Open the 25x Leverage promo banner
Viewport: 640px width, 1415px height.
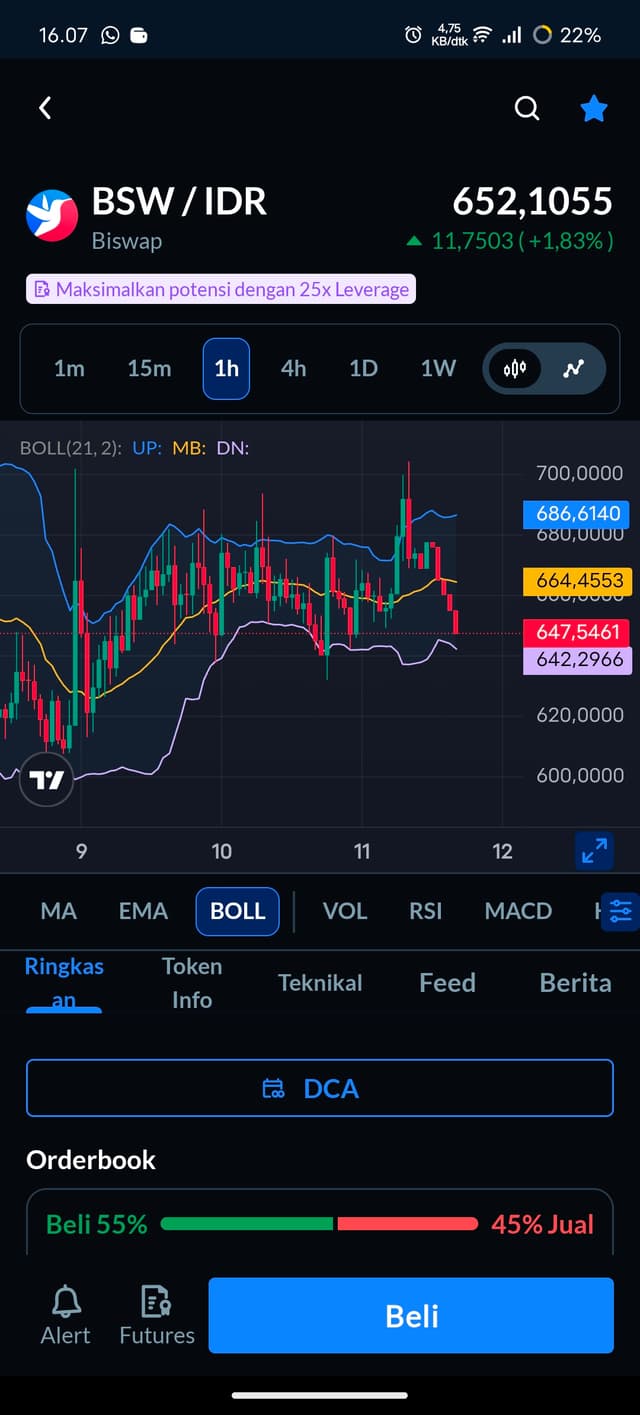coord(221,290)
